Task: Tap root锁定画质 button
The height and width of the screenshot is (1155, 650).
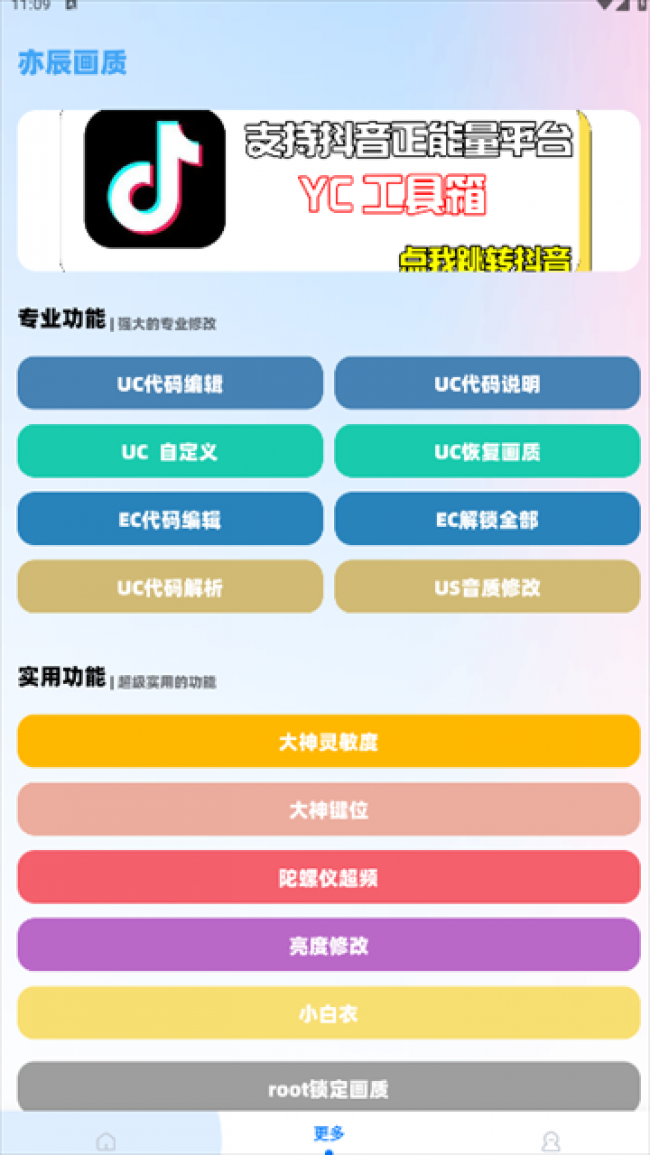Action: tap(328, 1087)
